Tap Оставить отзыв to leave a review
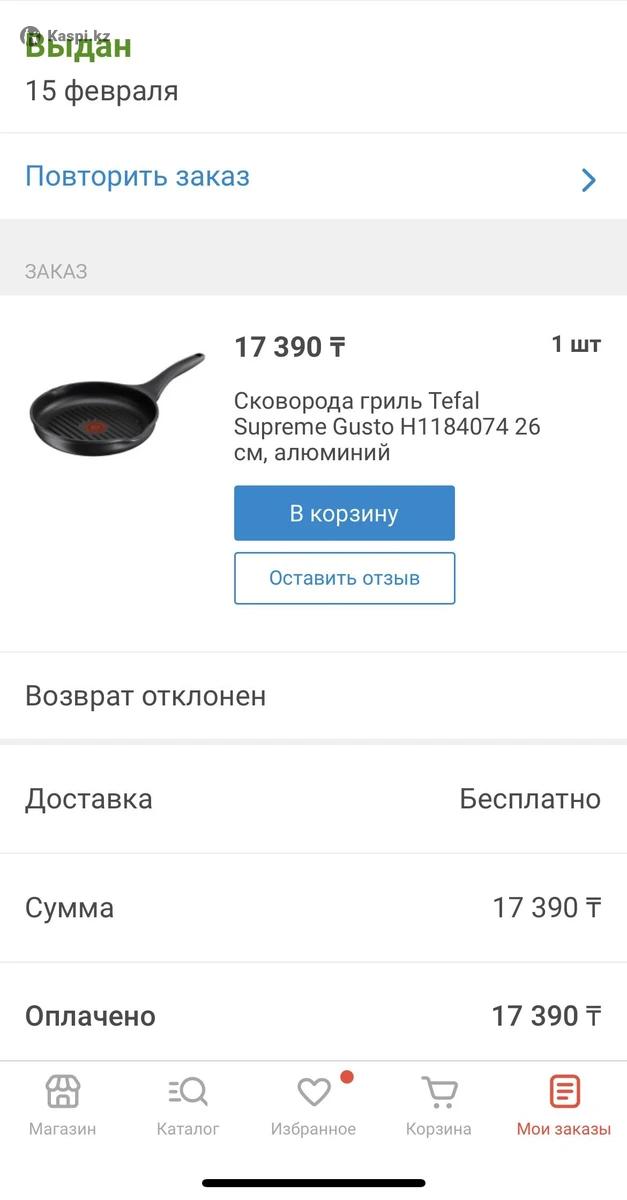This screenshot has width=627, height=1200. tap(344, 578)
